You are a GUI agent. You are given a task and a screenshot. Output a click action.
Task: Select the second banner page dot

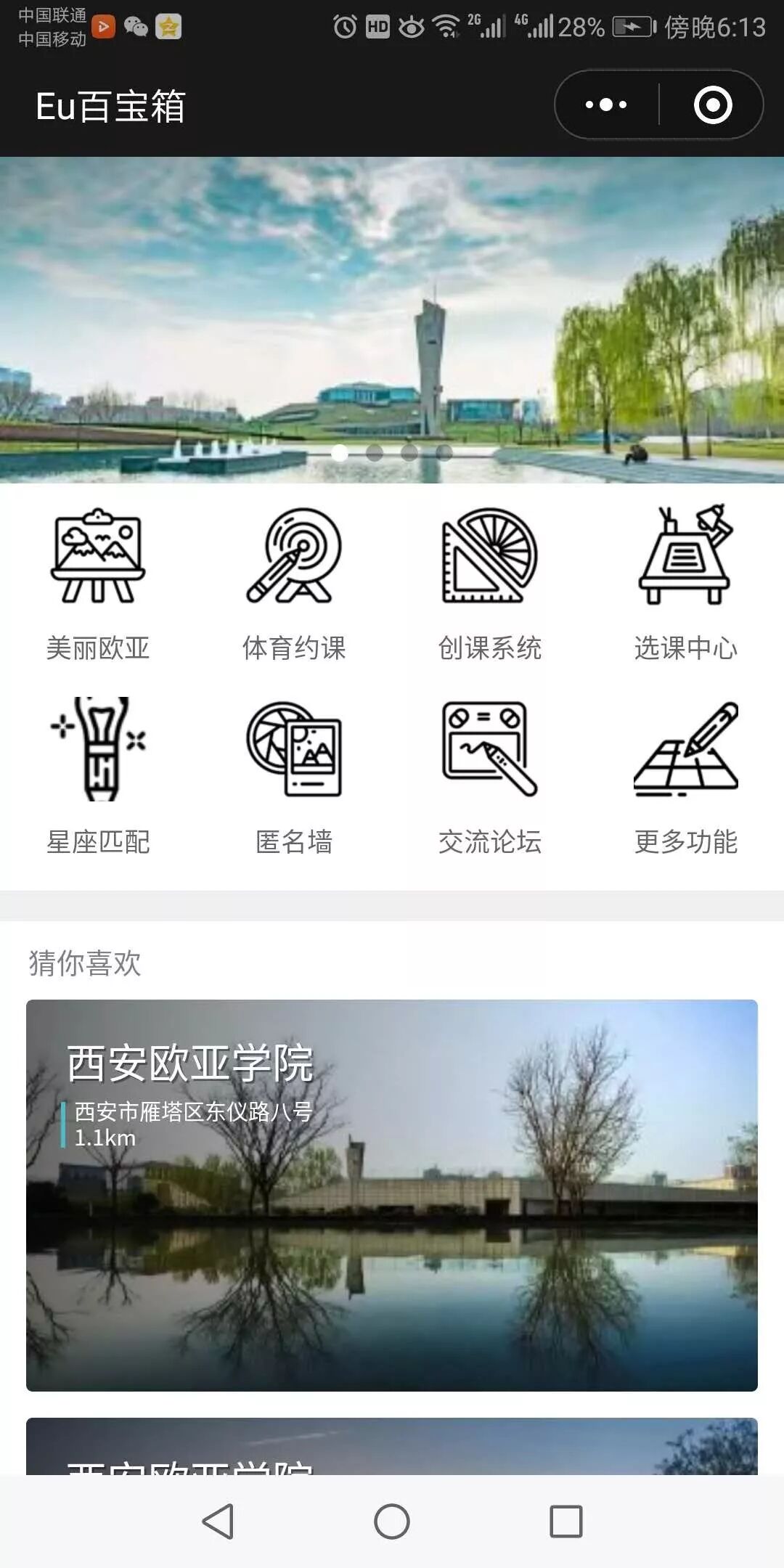pyautogui.click(x=375, y=453)
